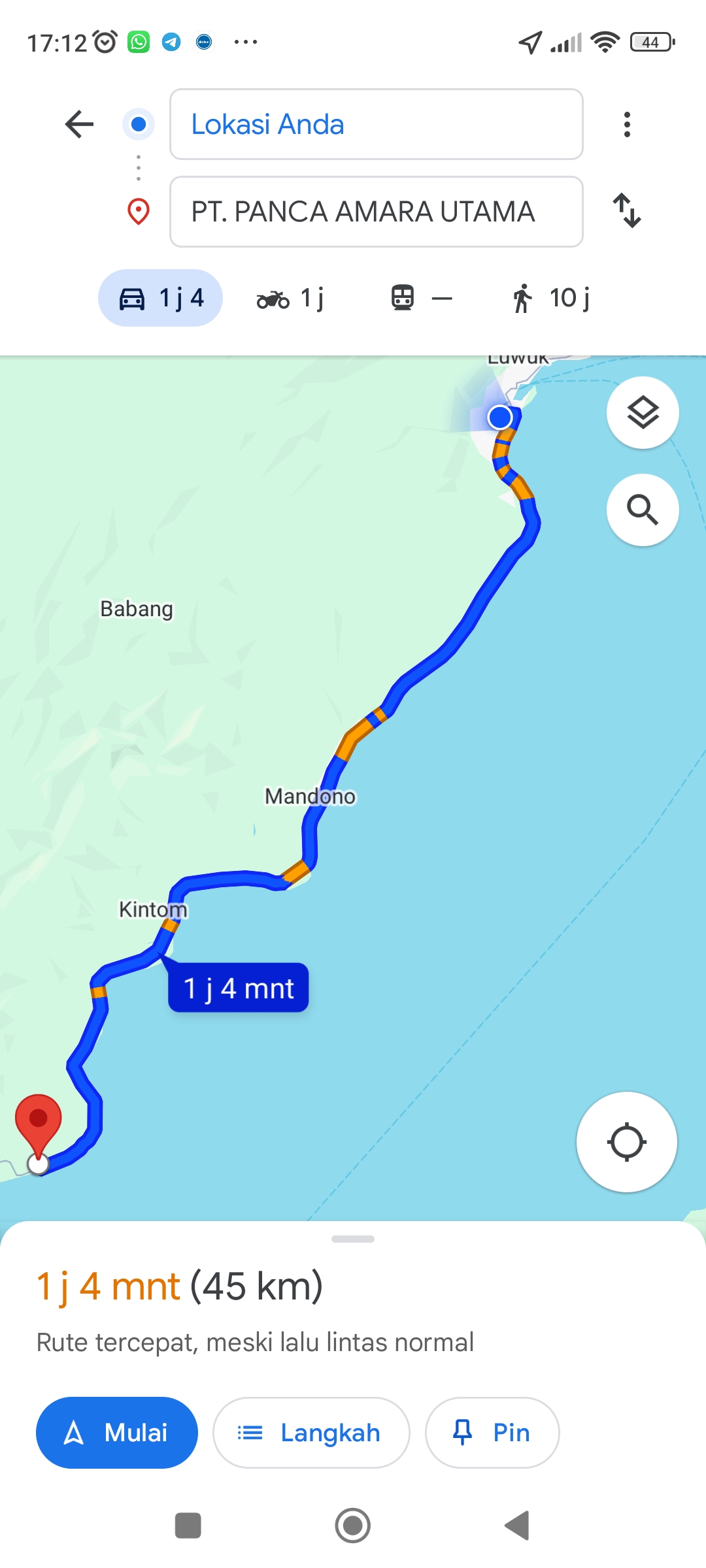Go to the system home screen
The width and height of the screenshot is (706, 1568).
coord(353,1526)
